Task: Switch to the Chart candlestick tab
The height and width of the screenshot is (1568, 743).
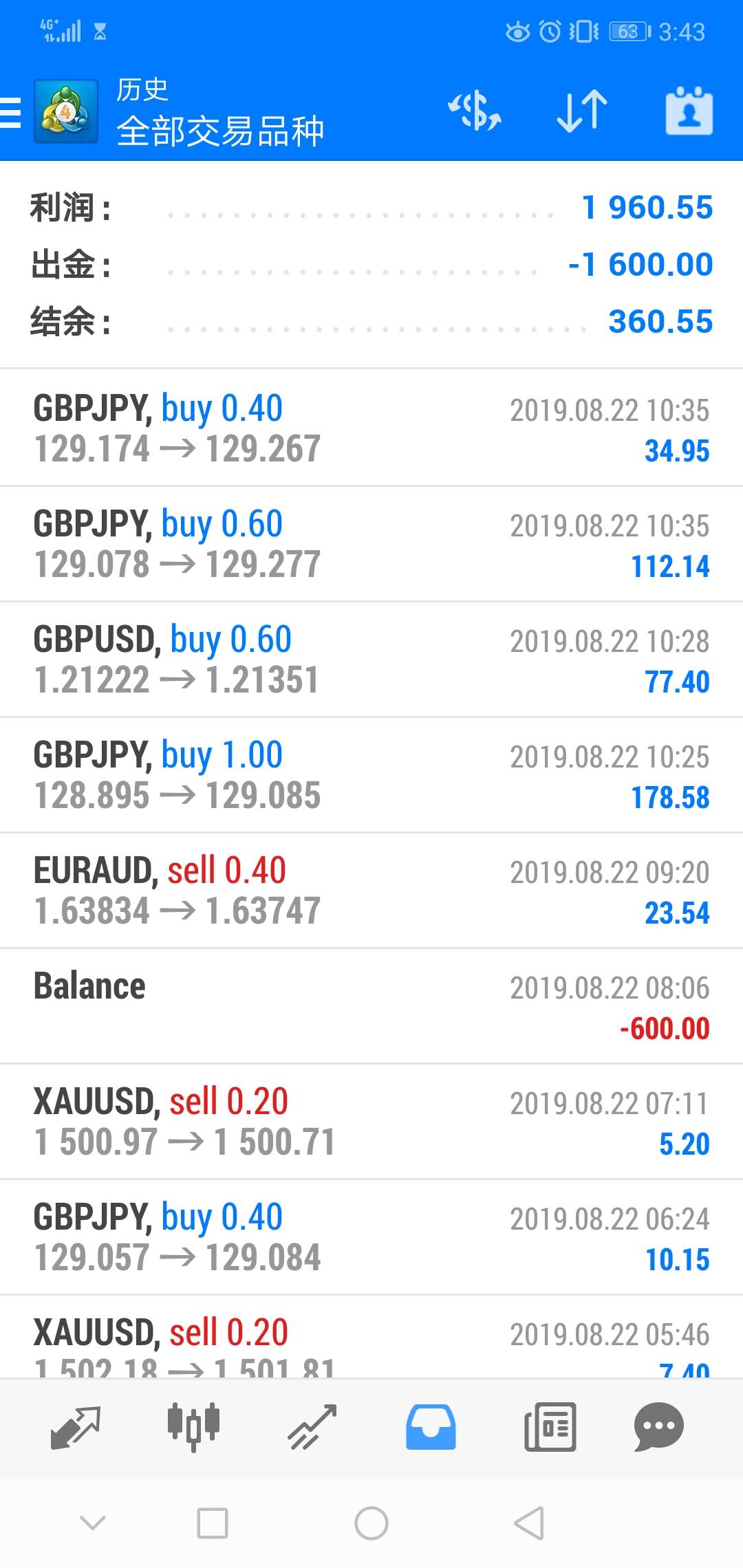Action: click(x=194, y=1427)
